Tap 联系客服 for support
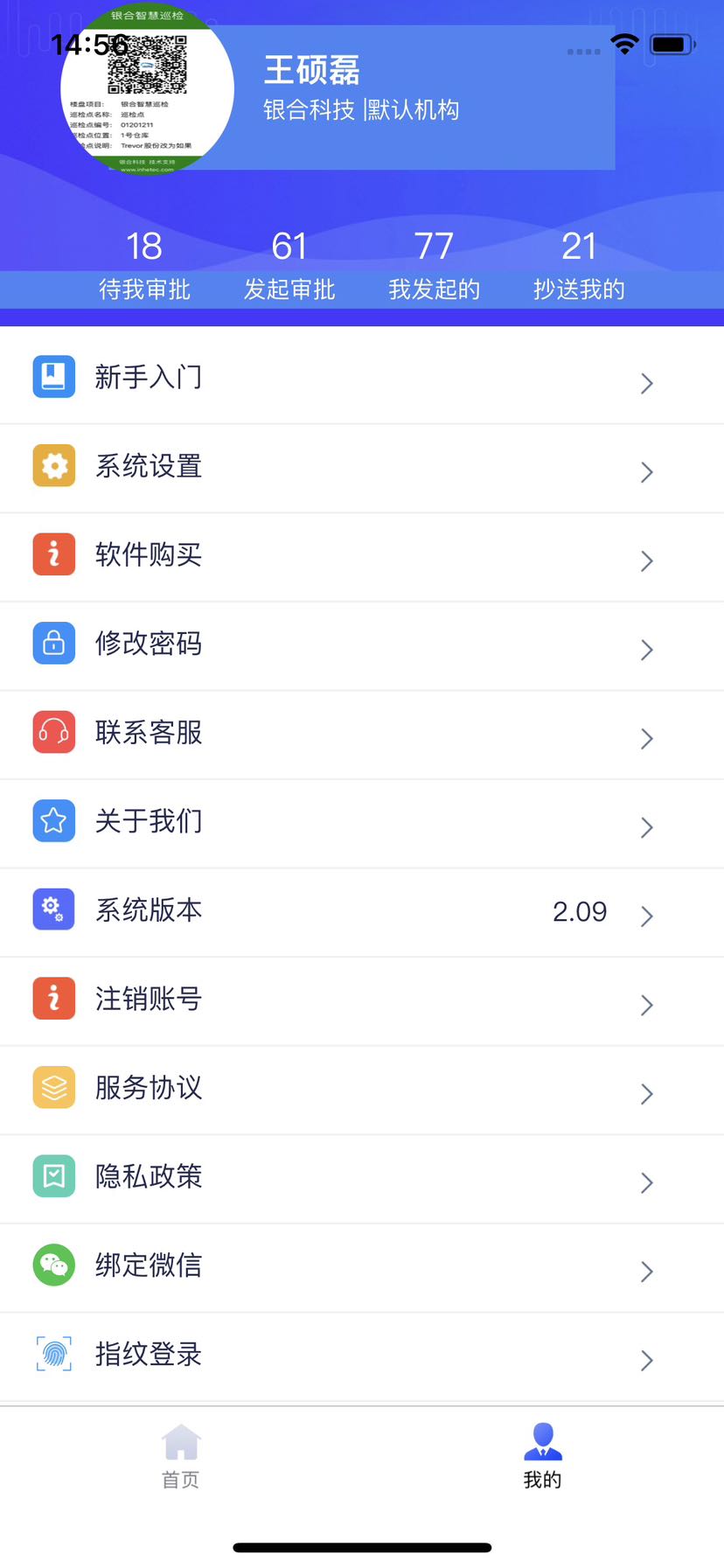This screenshot has width=724, height=1568. pos(362,734)
